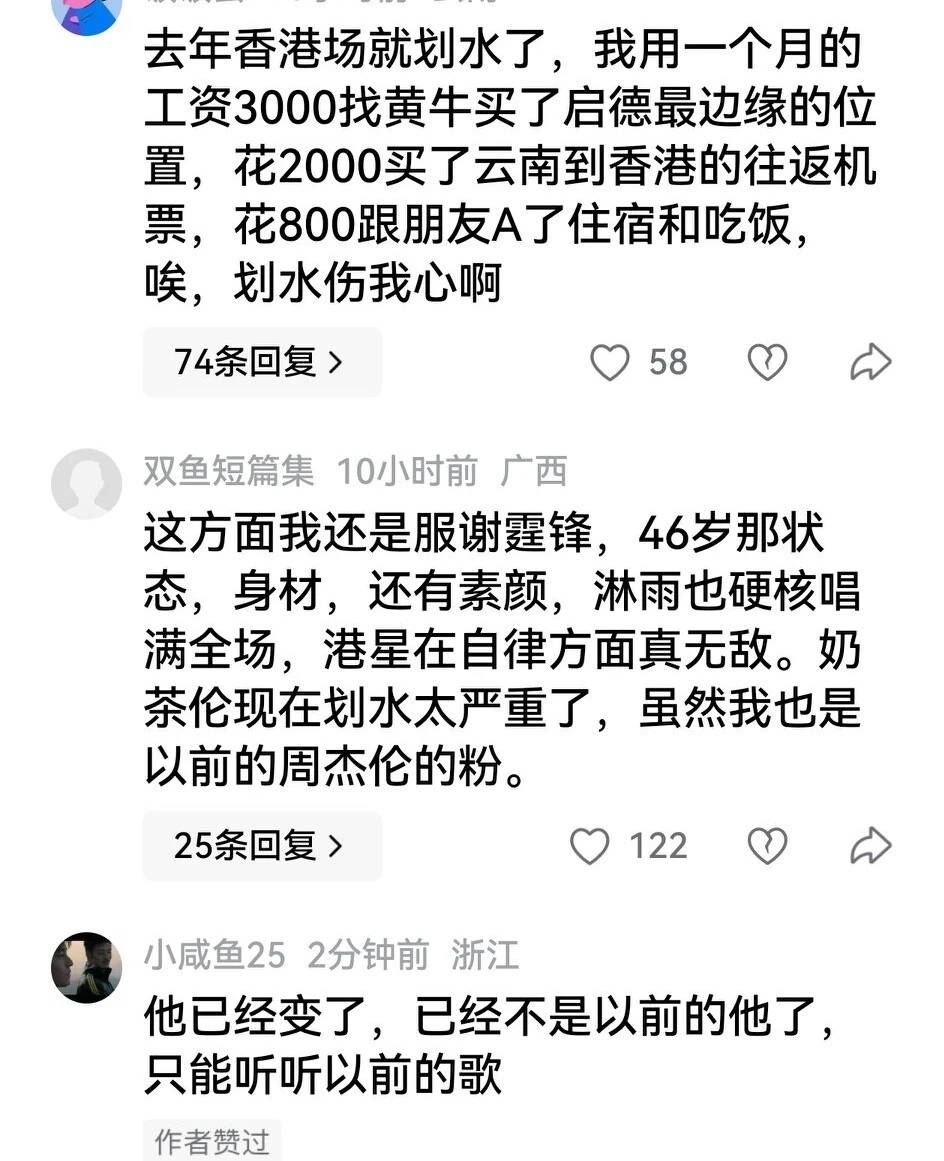Share 双鱼短篇集's comment
944x1161 pixels.
pyautogui.click(x=870, y=846)
